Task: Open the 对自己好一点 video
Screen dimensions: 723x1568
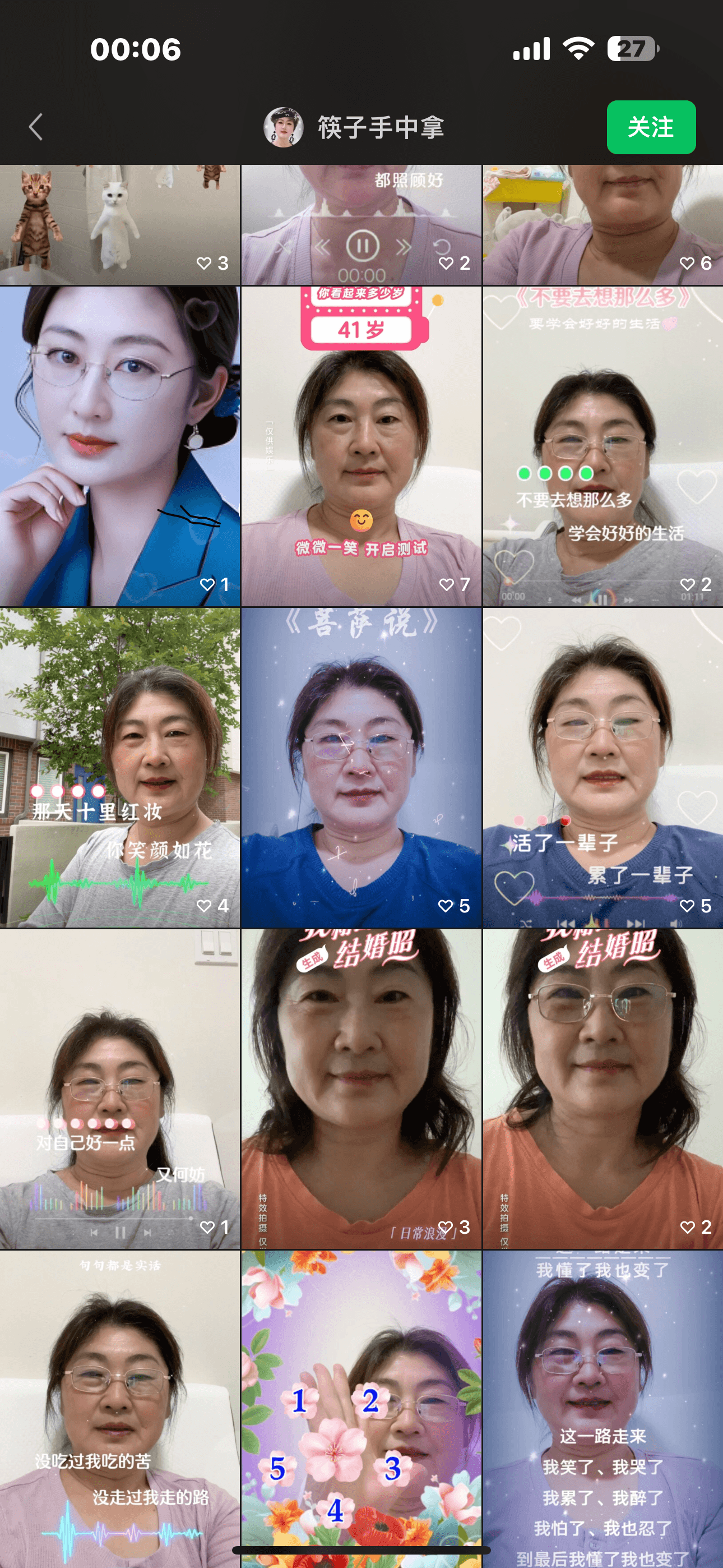Action: [x=119, y=1089]
